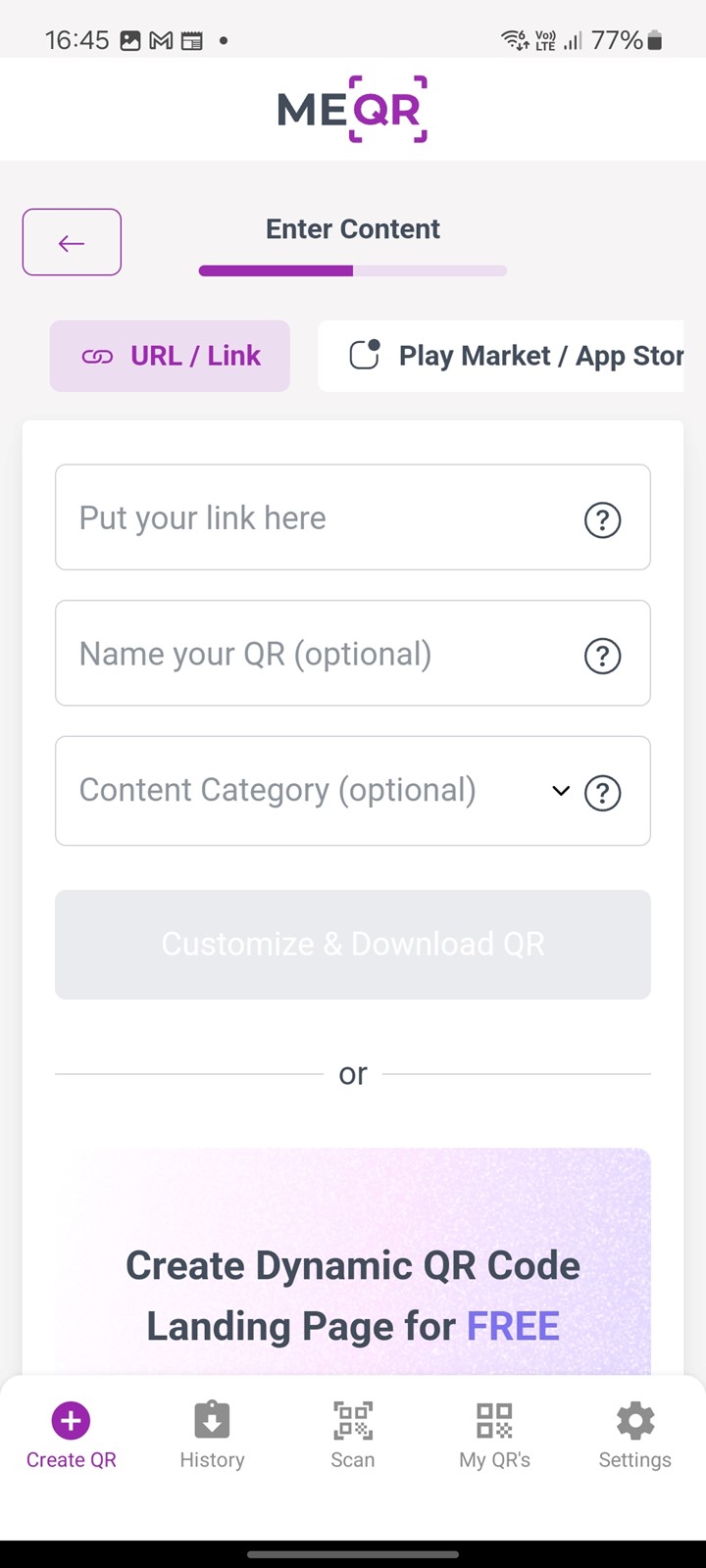Open the Settings tab
Screen dimensions: 706x1568
tap(635, 1435)
